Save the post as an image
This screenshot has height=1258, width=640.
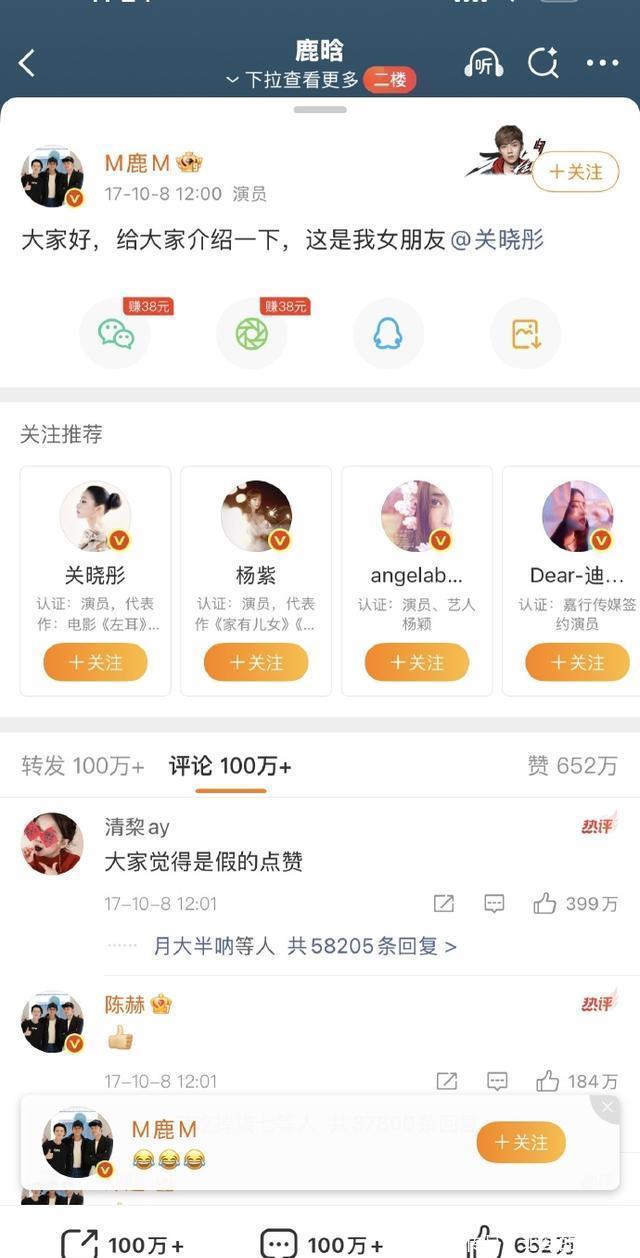click(x=525, y=334)
